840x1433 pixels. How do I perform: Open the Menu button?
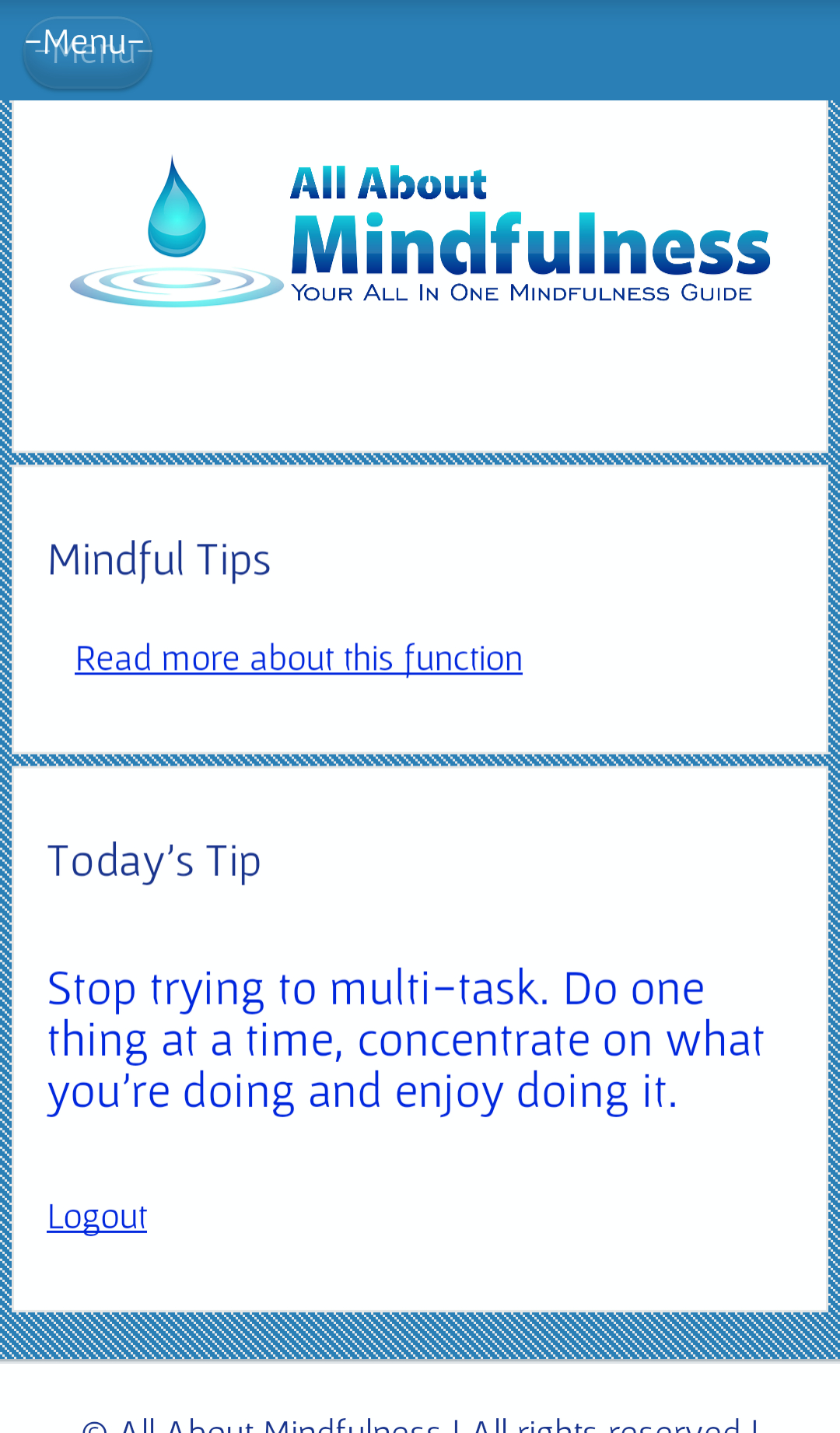pos(87,52)
